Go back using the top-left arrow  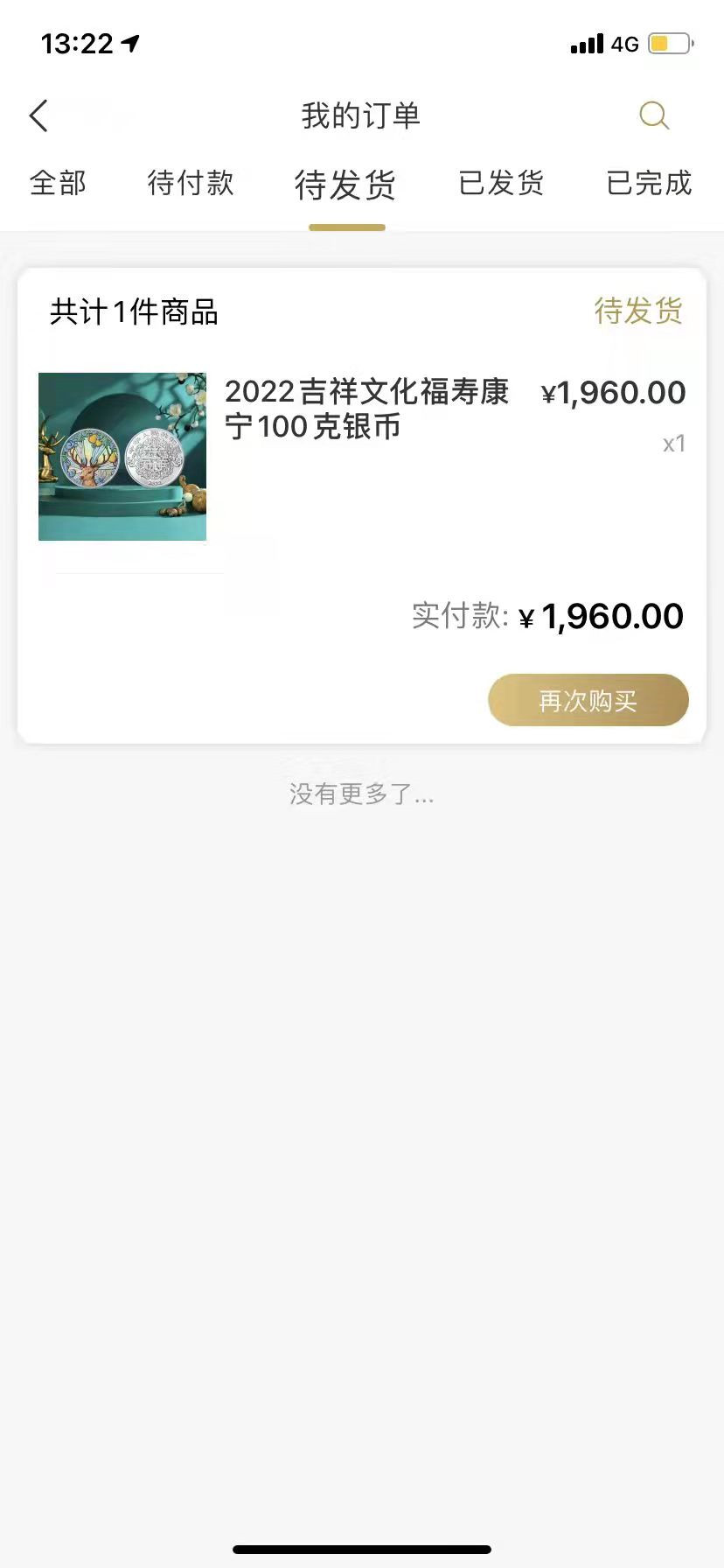[x=38, y=115]
